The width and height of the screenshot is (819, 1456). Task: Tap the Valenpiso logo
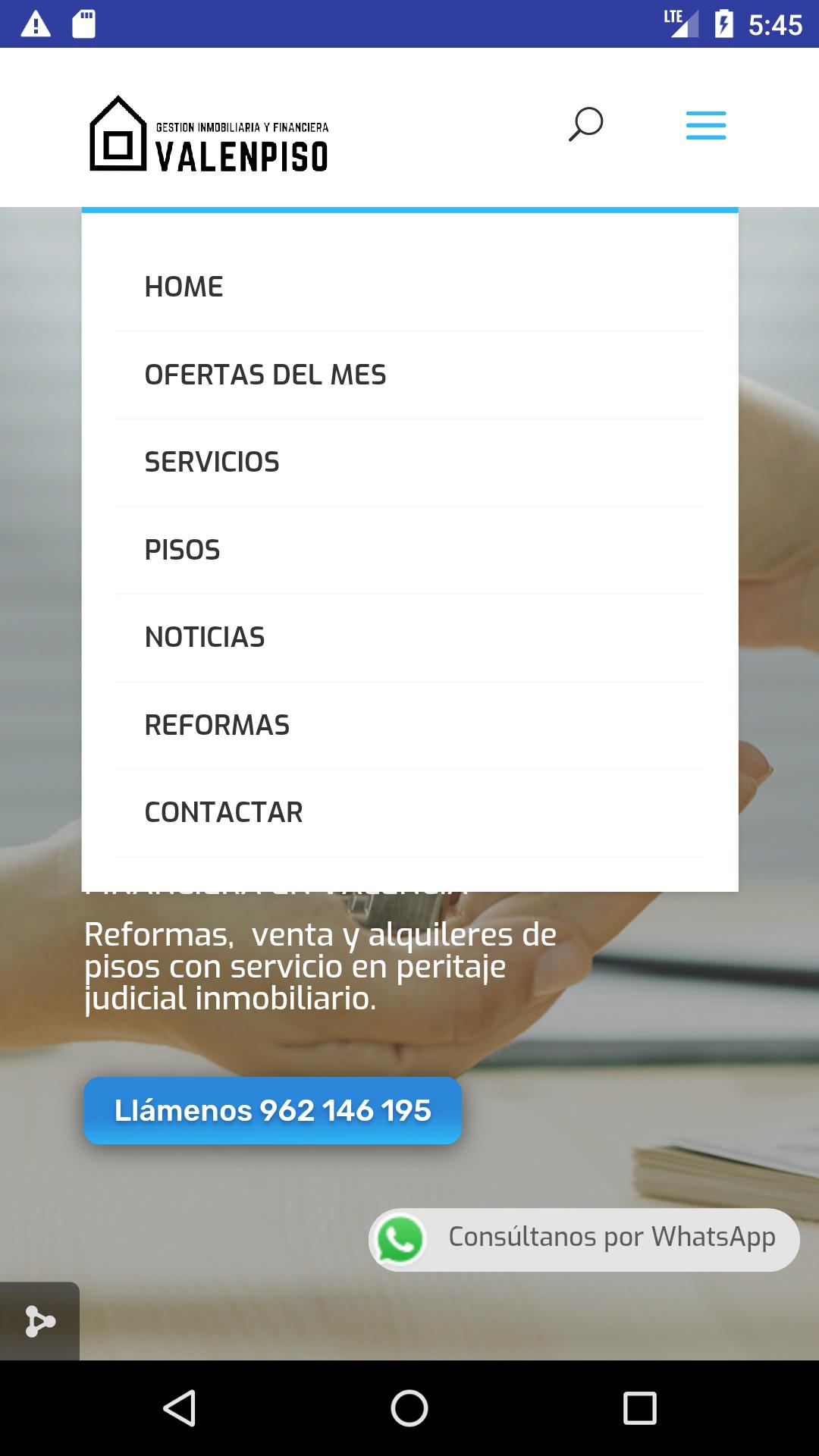tap(209, 134)
